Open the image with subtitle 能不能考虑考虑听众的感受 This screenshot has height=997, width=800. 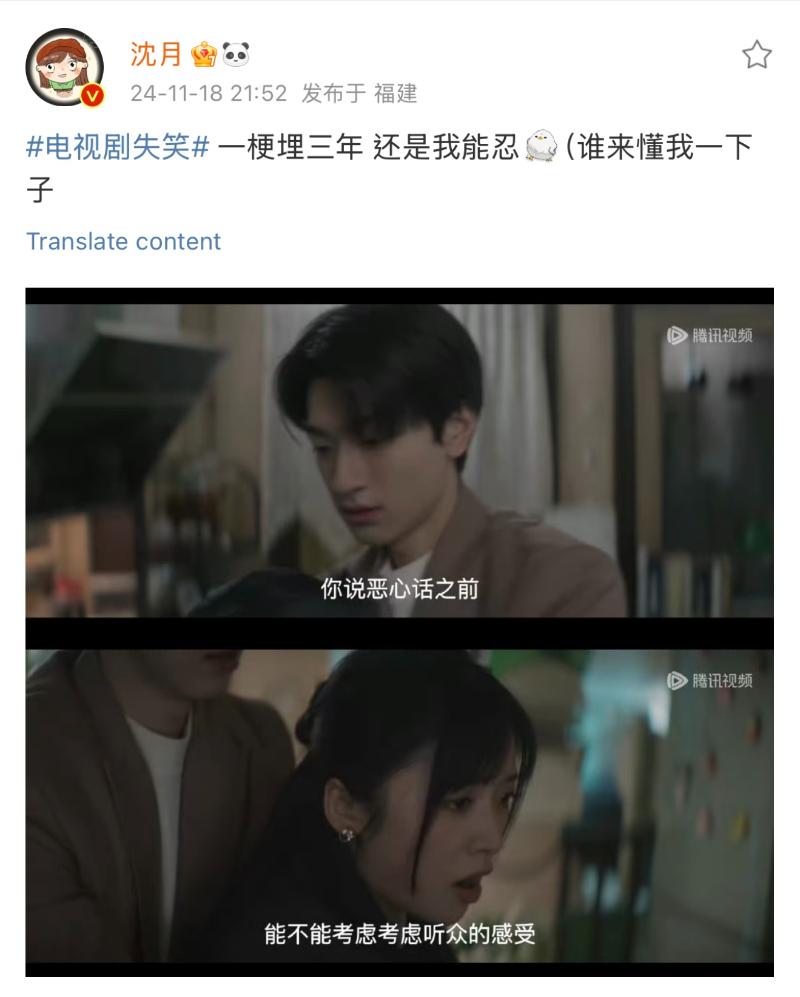tap(399, 805)
